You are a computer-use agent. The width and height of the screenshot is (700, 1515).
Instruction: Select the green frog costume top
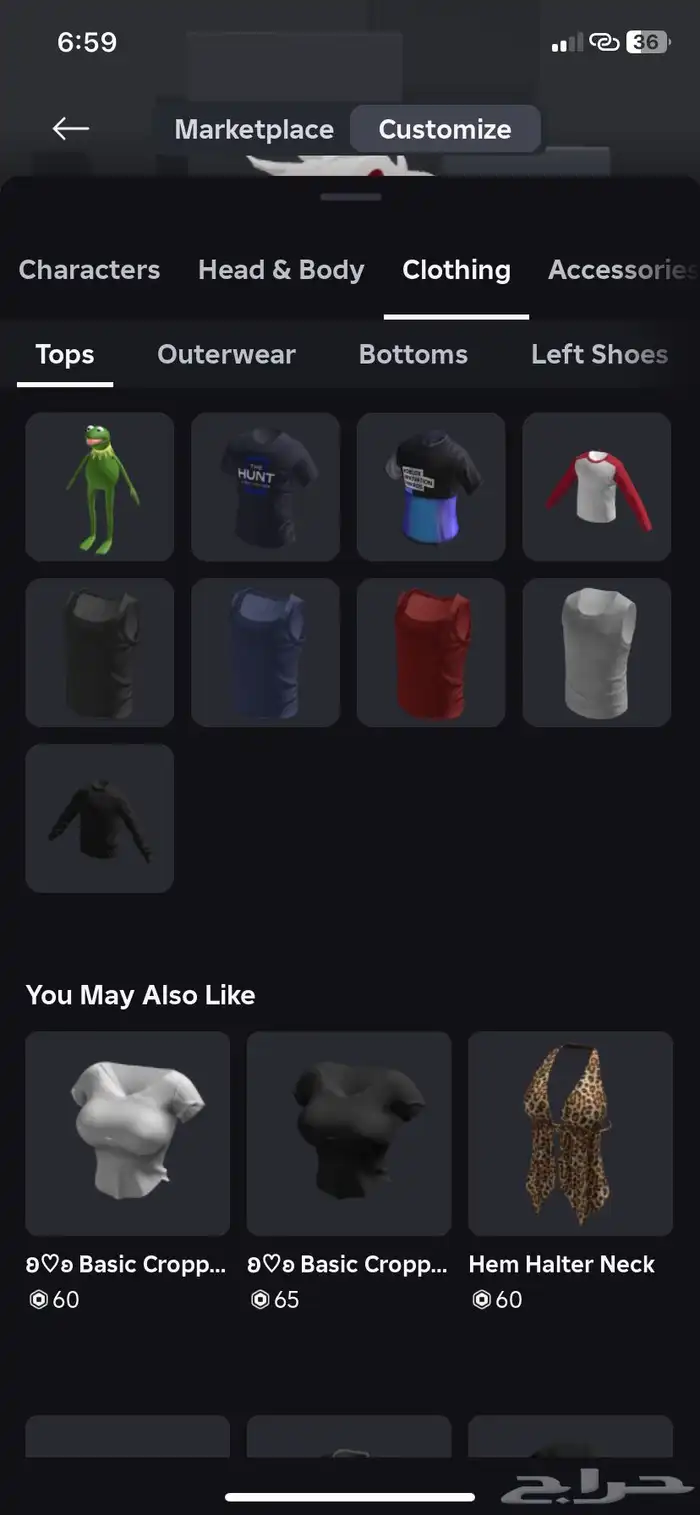(x=100, y=487)
